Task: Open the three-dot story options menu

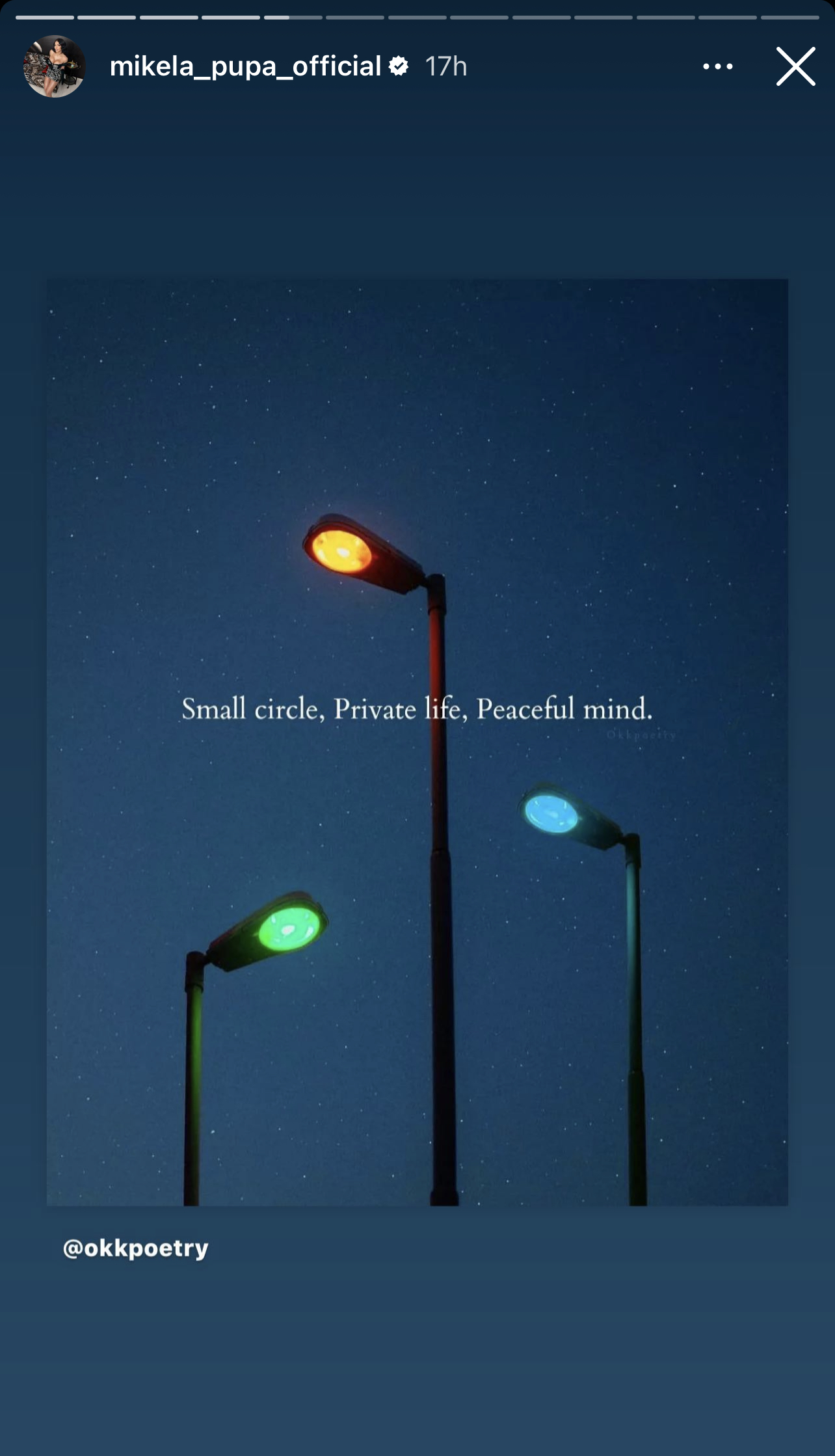Action: pos(717,66)
